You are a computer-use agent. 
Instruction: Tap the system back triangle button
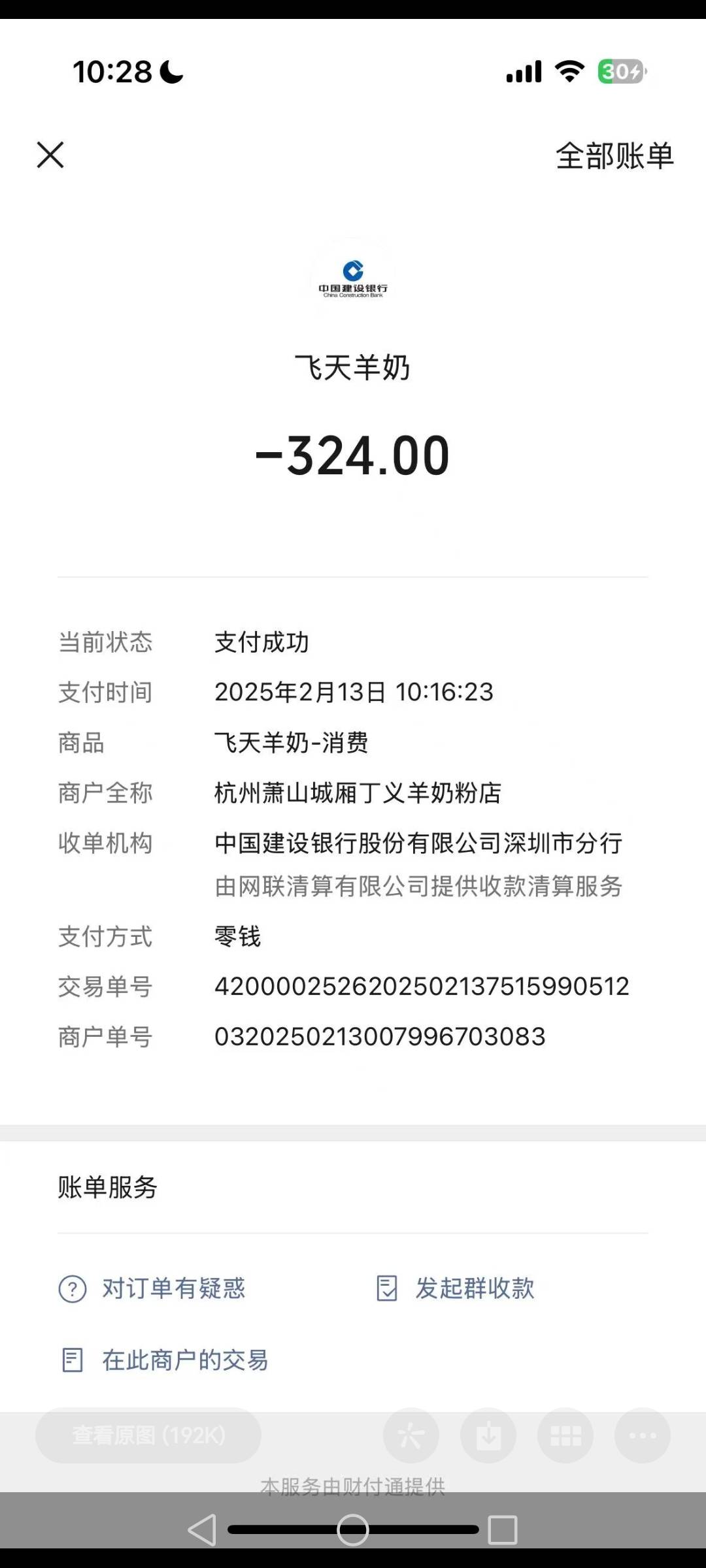(203, 1529)
